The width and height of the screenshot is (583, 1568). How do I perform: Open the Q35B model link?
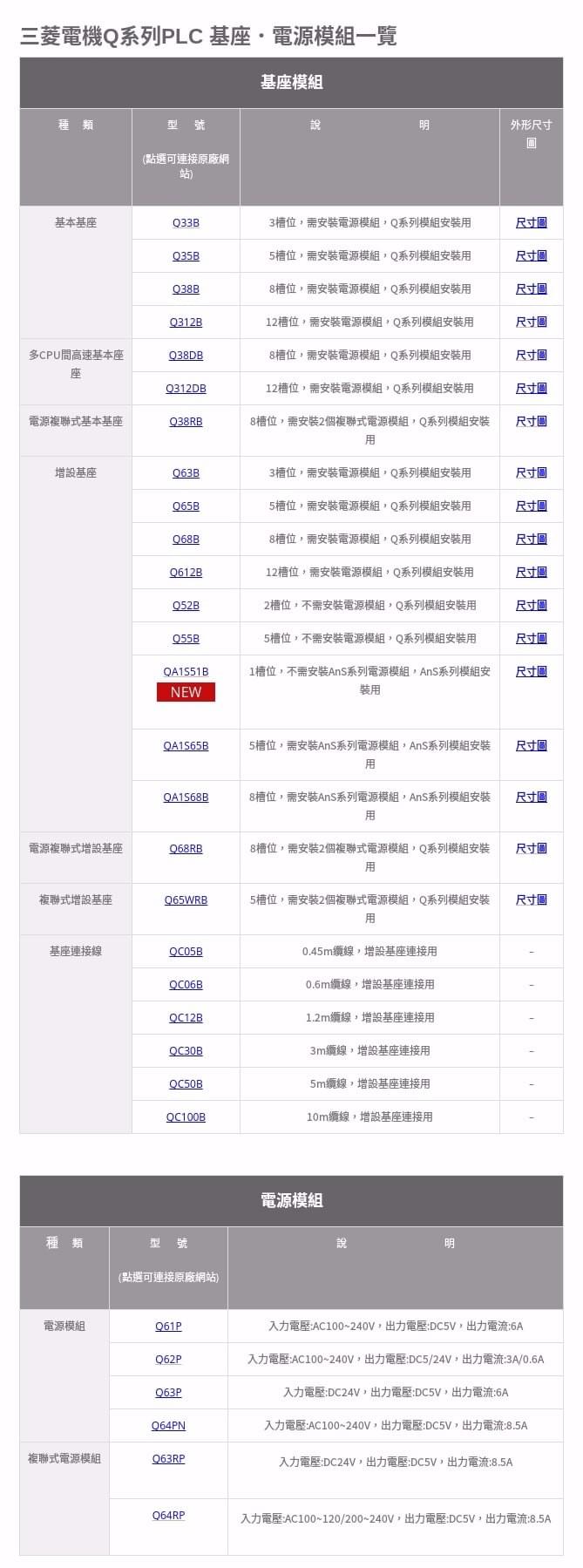tap(186, 255)
